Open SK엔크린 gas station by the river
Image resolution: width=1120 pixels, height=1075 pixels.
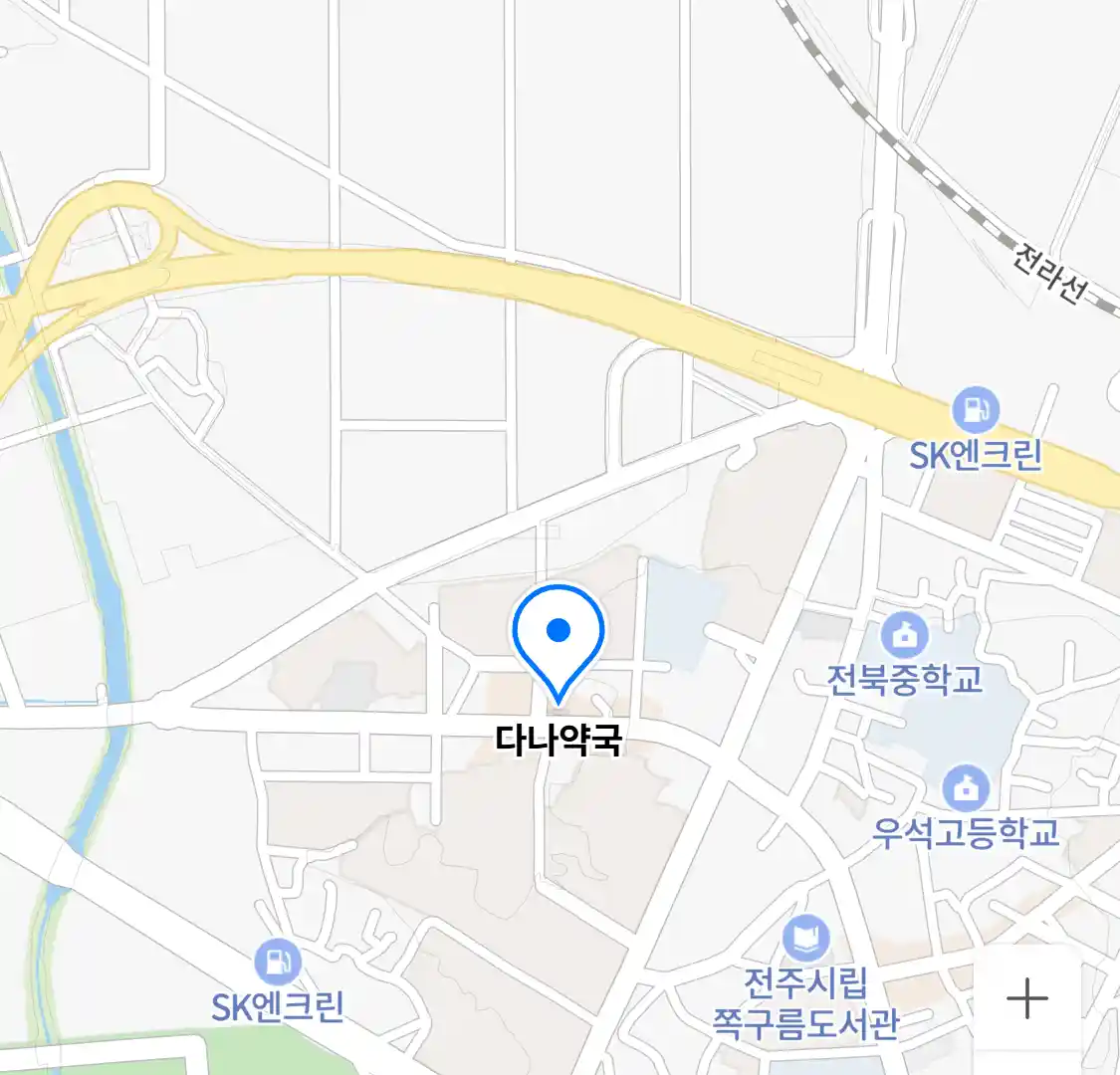click(277, 963)
